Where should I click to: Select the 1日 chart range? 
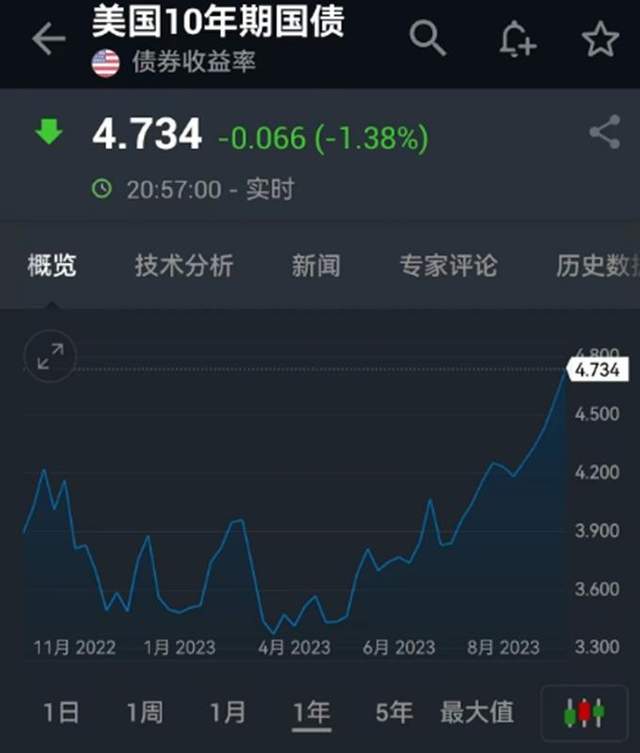point(61,712)
